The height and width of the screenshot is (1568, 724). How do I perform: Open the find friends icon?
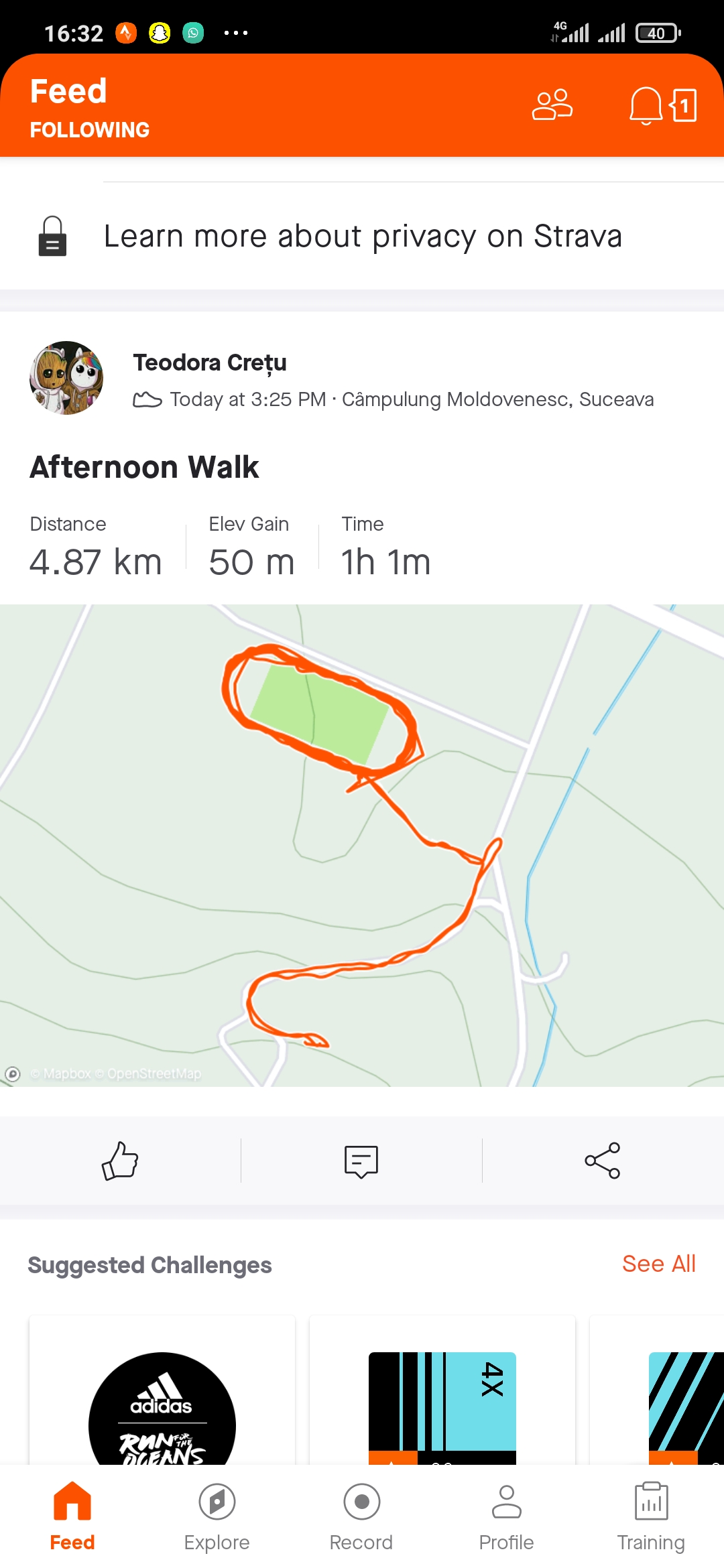(x=552, y=105)
